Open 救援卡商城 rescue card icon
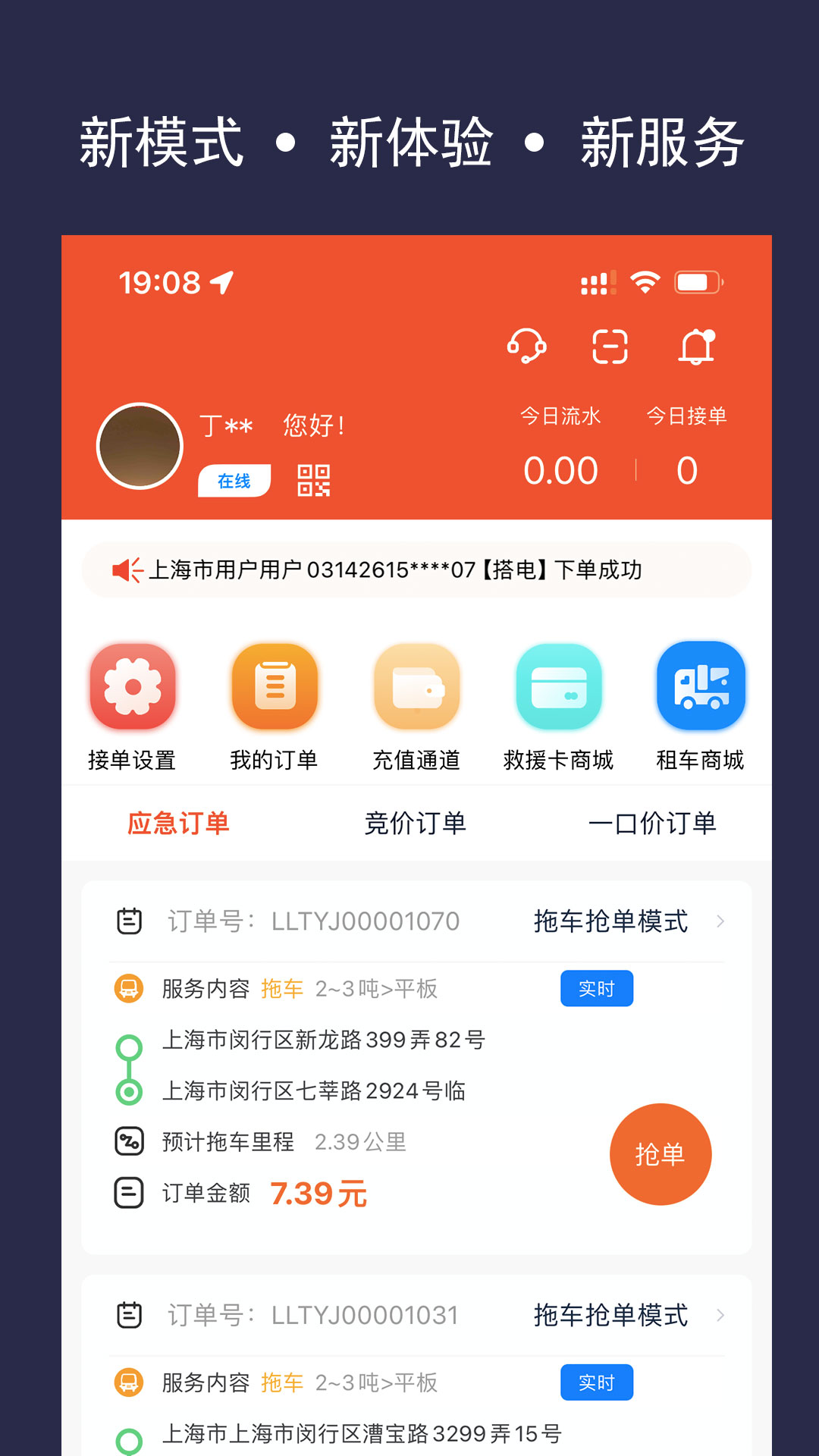The height and width of the screenshot is (1456, 819). pyautogui.click(x=559, y=686)
